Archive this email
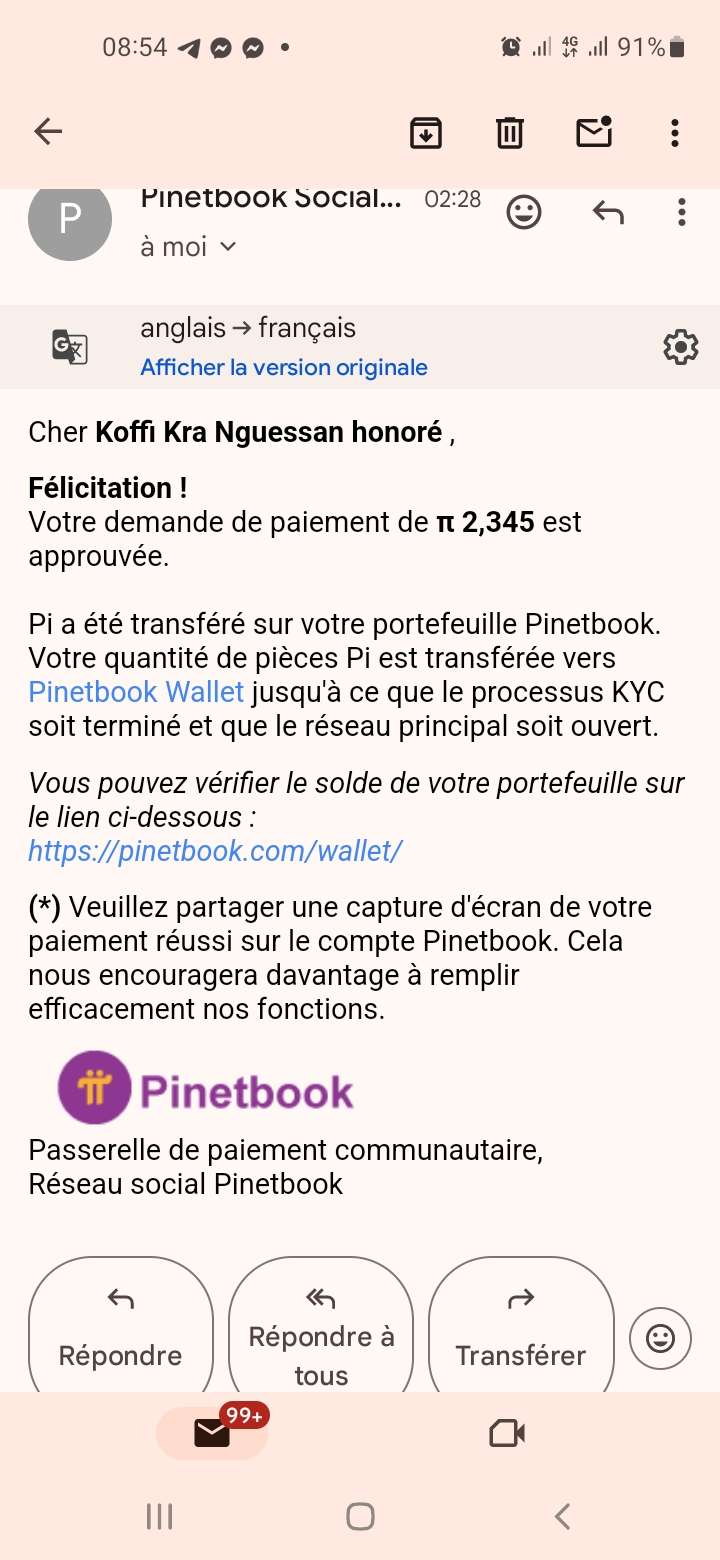 pyautogui.click(x=426, y=132)
